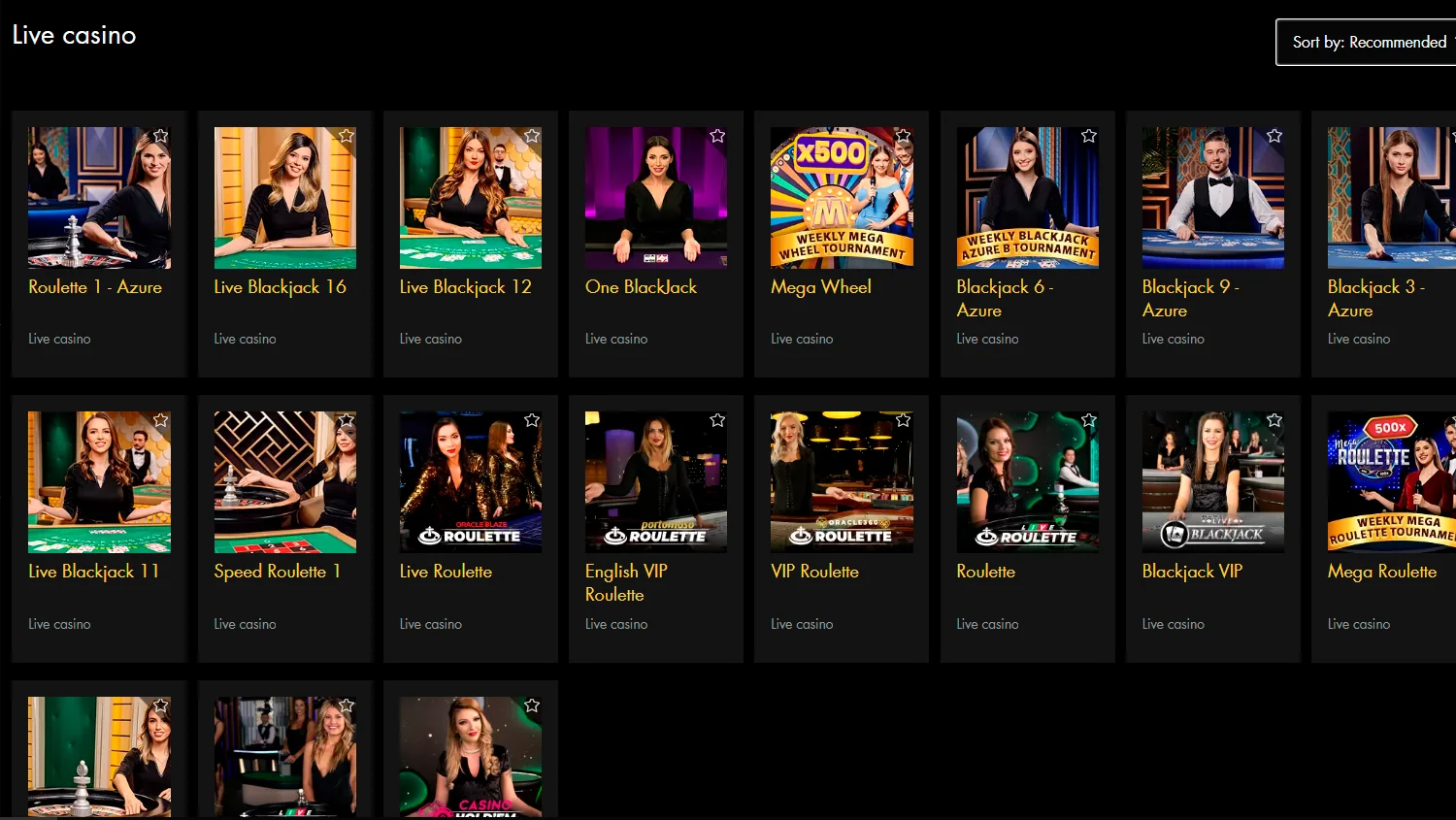Image resolution: width=1456 pixels, height=820 pixels.
Task: Launch Live Blackjack 11
Action: (99, 482)
